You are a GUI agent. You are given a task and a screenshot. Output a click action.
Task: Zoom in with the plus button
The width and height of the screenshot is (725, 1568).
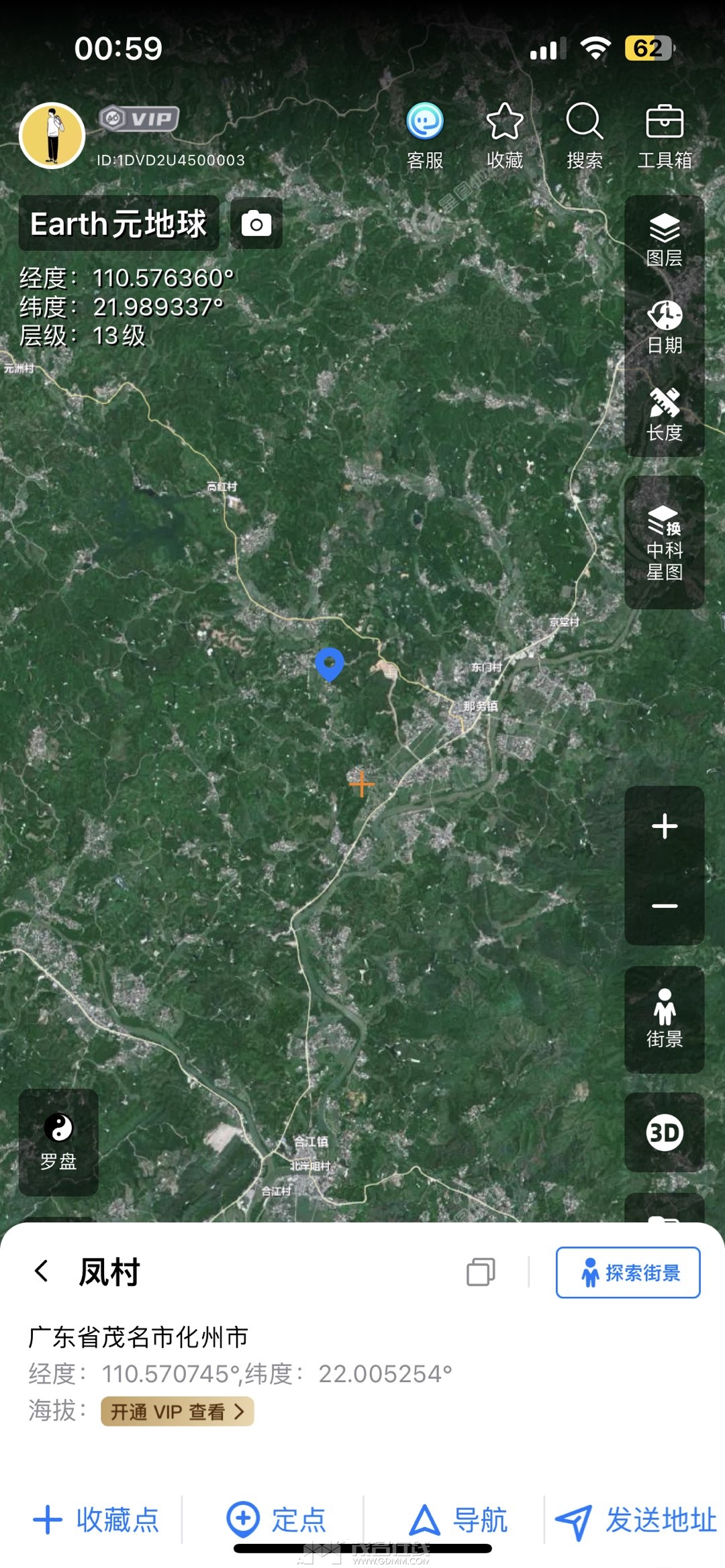pyautogui.click(x=665, y=826)
